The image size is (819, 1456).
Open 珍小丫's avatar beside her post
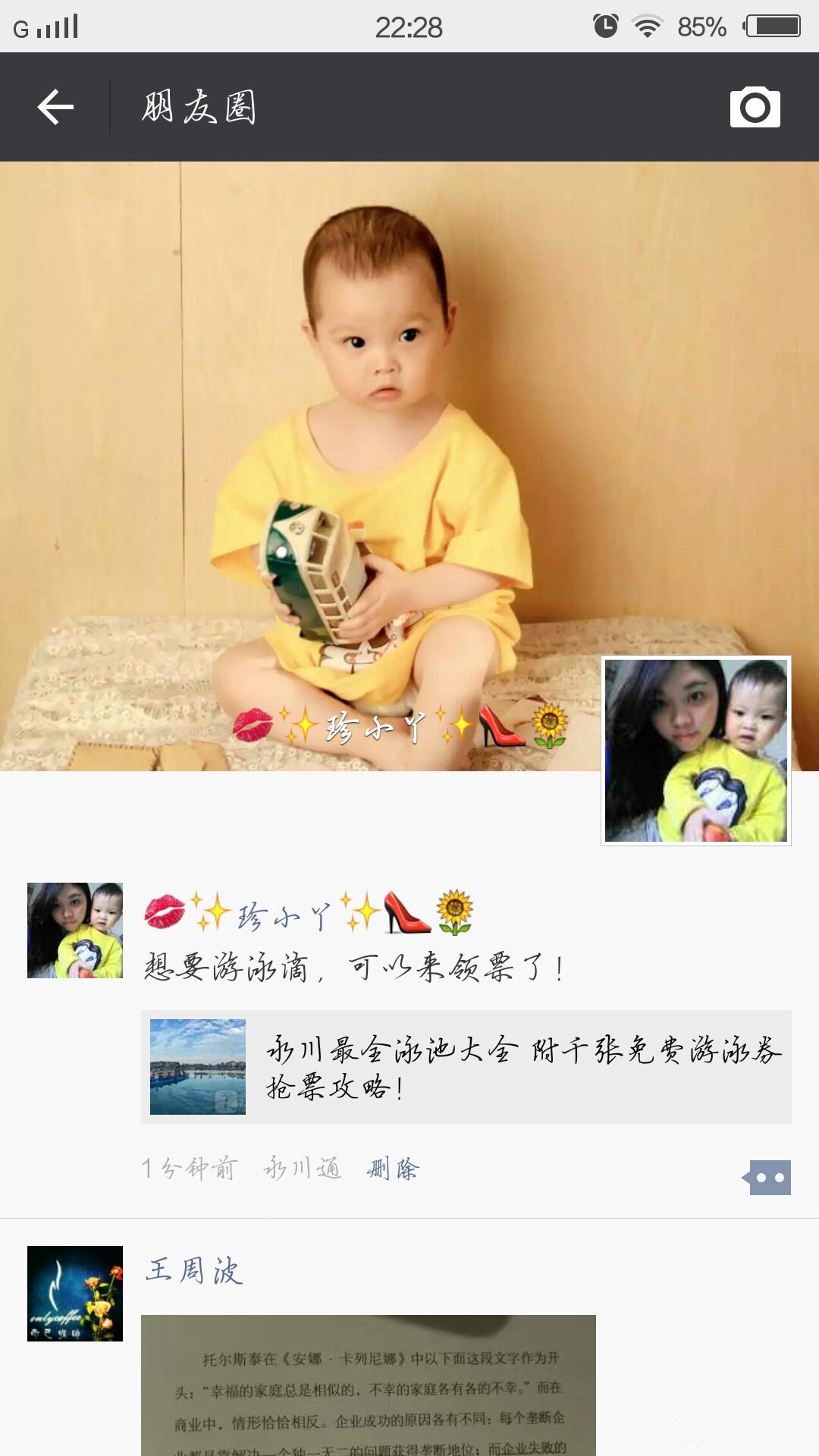coord(75,930)
